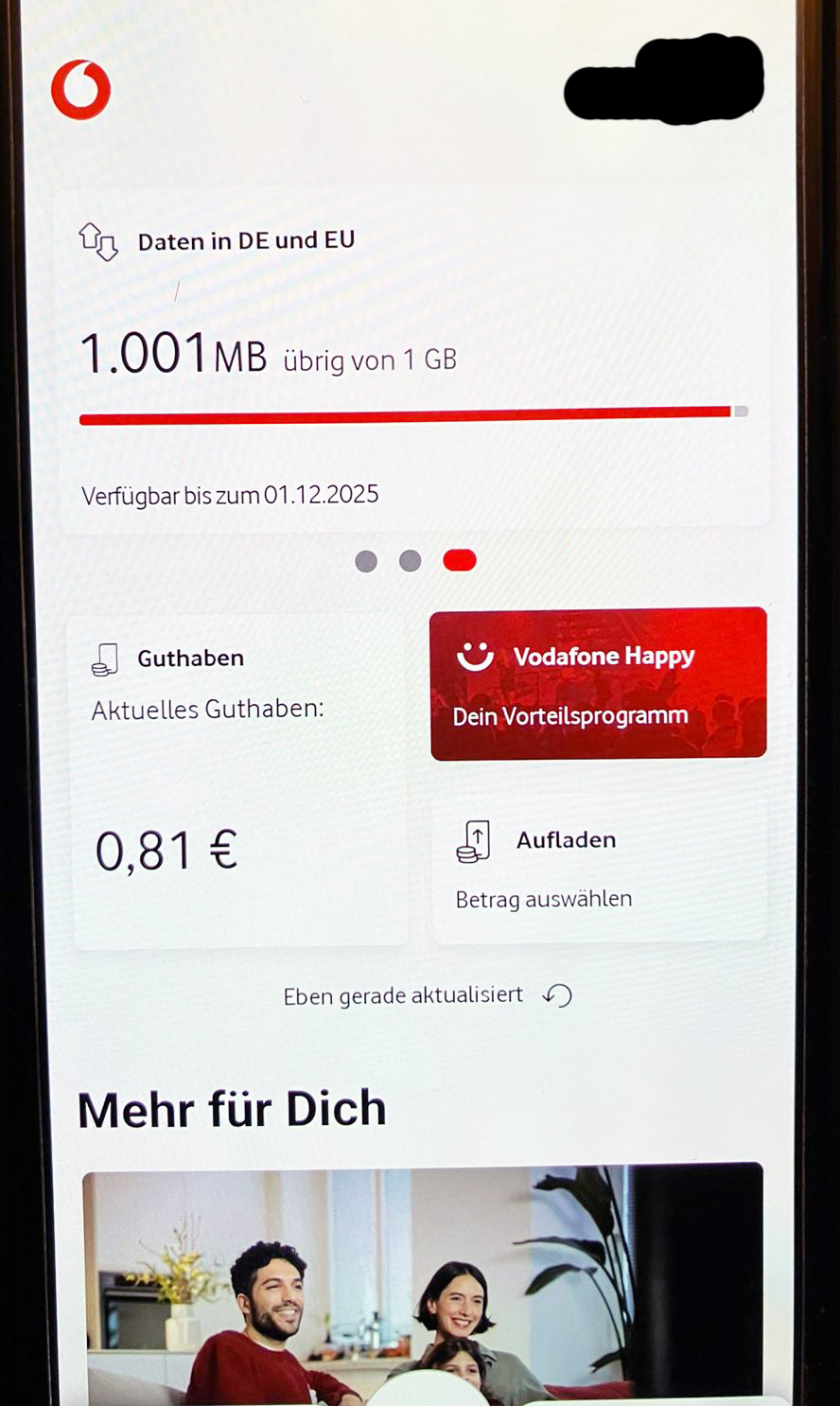Refresh via Eben gerade aktualisiert icon

(558, 995)
